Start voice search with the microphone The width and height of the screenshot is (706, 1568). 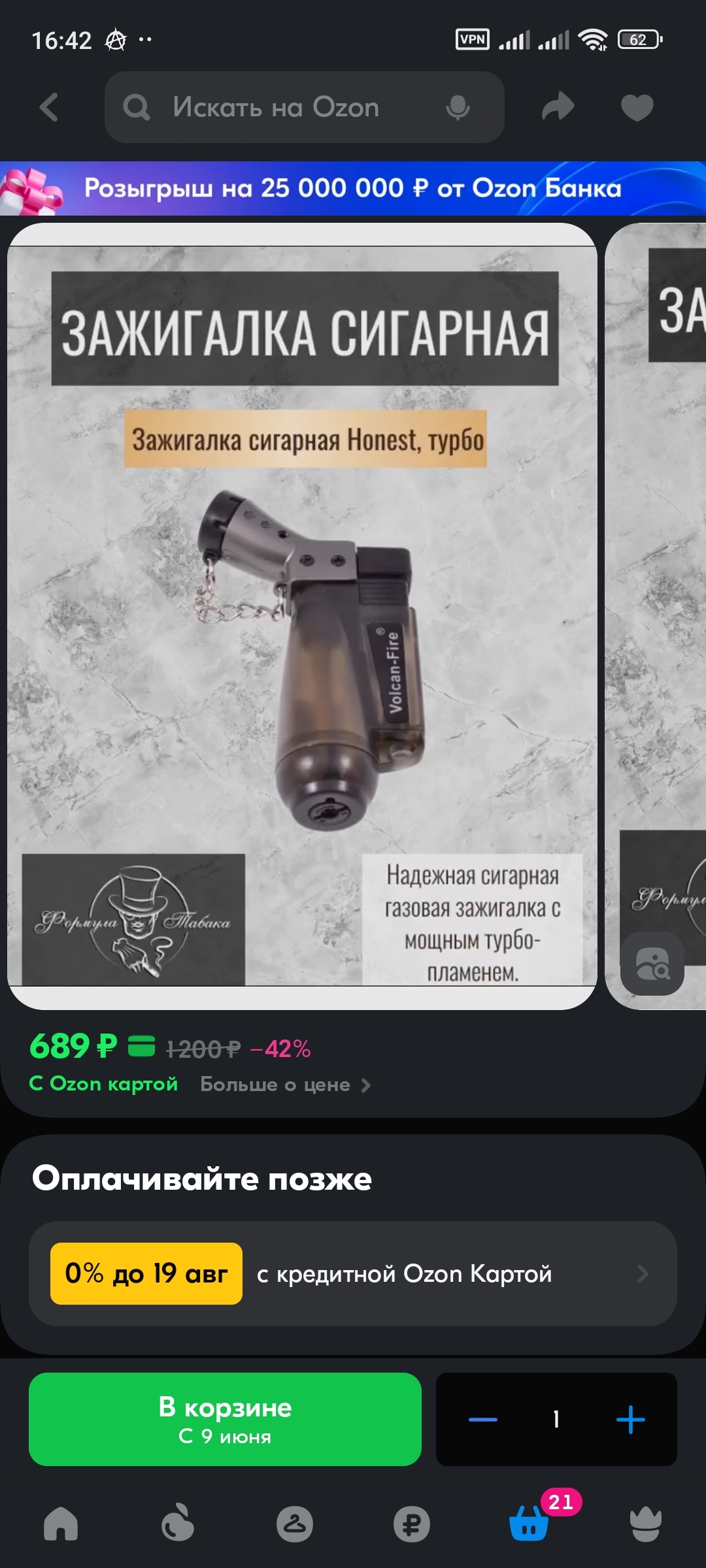[x=458, y=108]
